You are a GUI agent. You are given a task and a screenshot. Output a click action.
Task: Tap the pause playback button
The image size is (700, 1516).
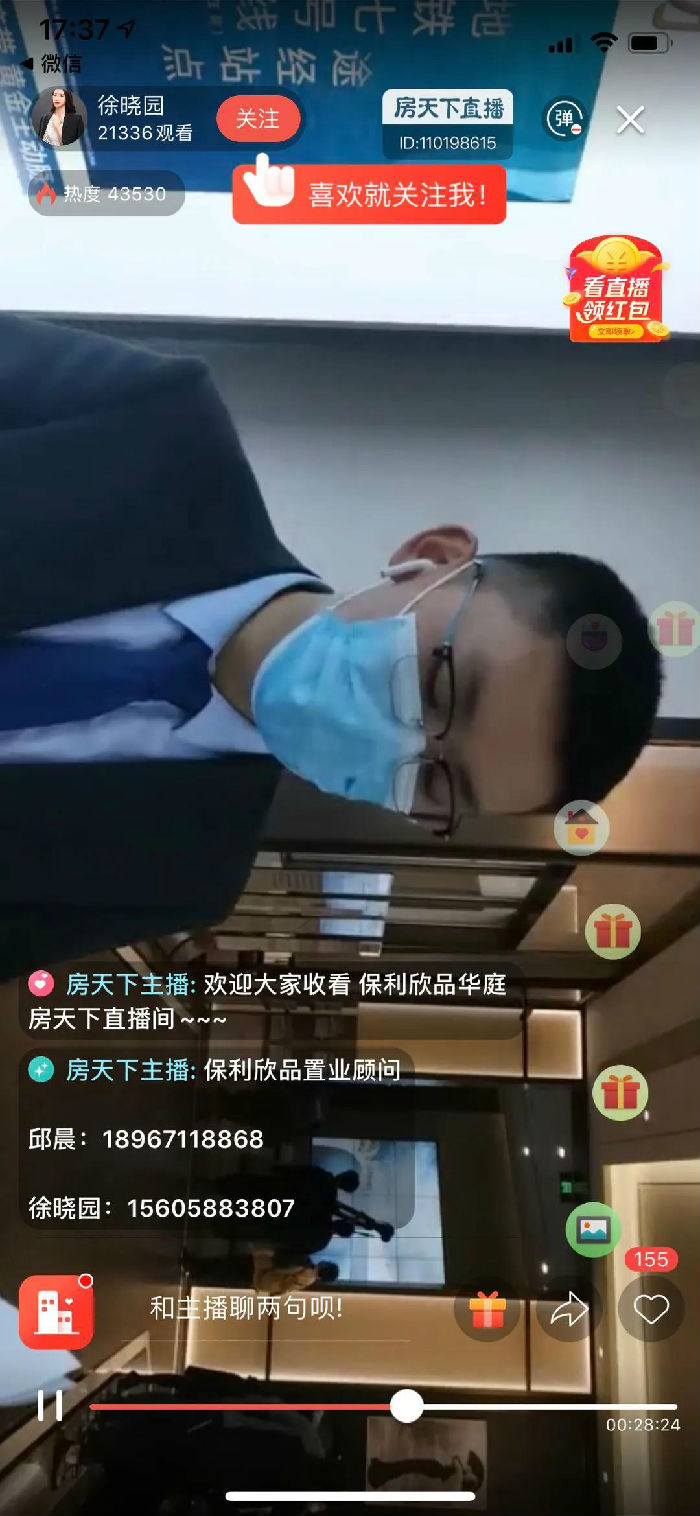tap(50, 1405)
